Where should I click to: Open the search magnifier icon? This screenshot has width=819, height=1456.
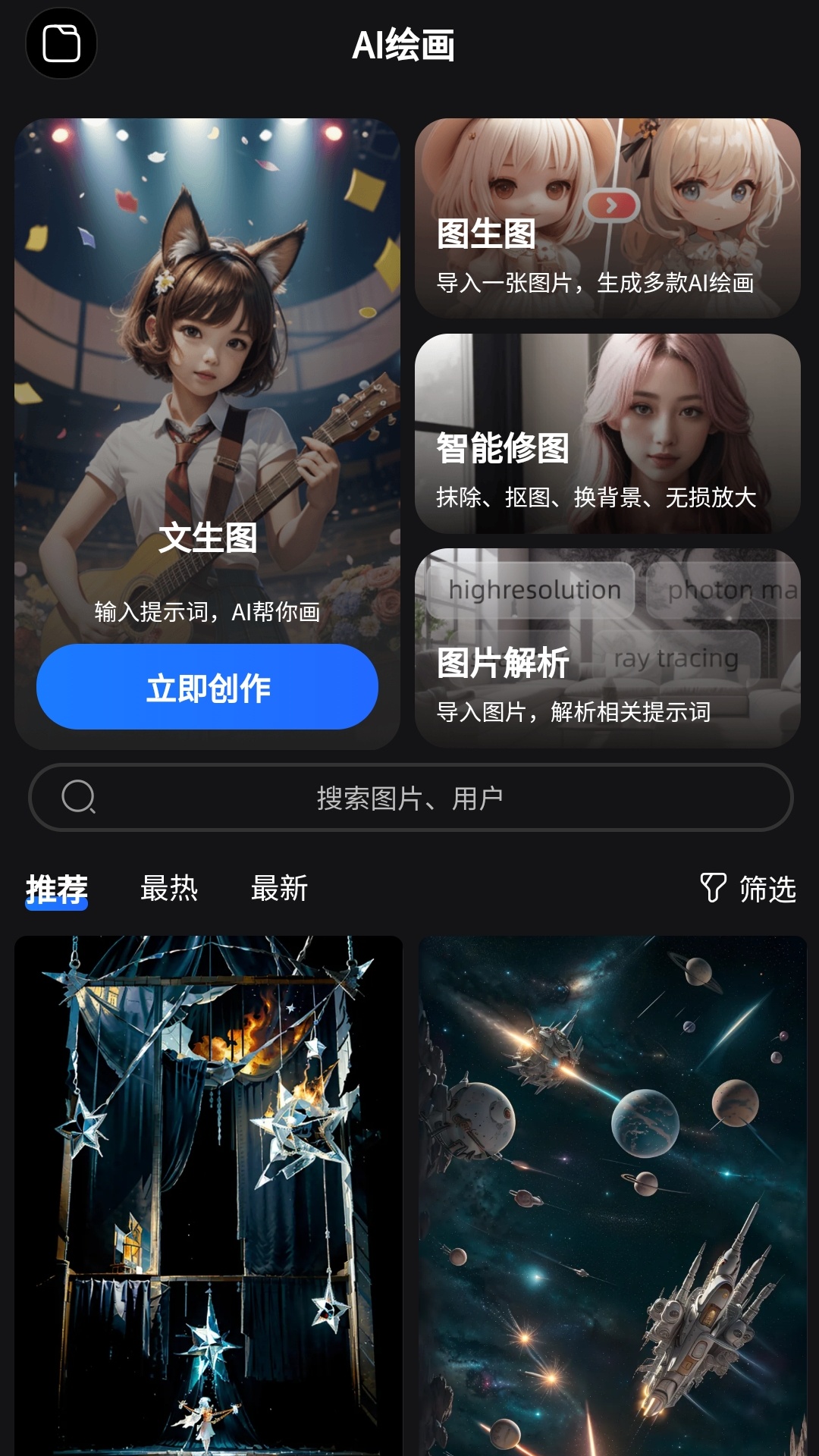(80, 797)
